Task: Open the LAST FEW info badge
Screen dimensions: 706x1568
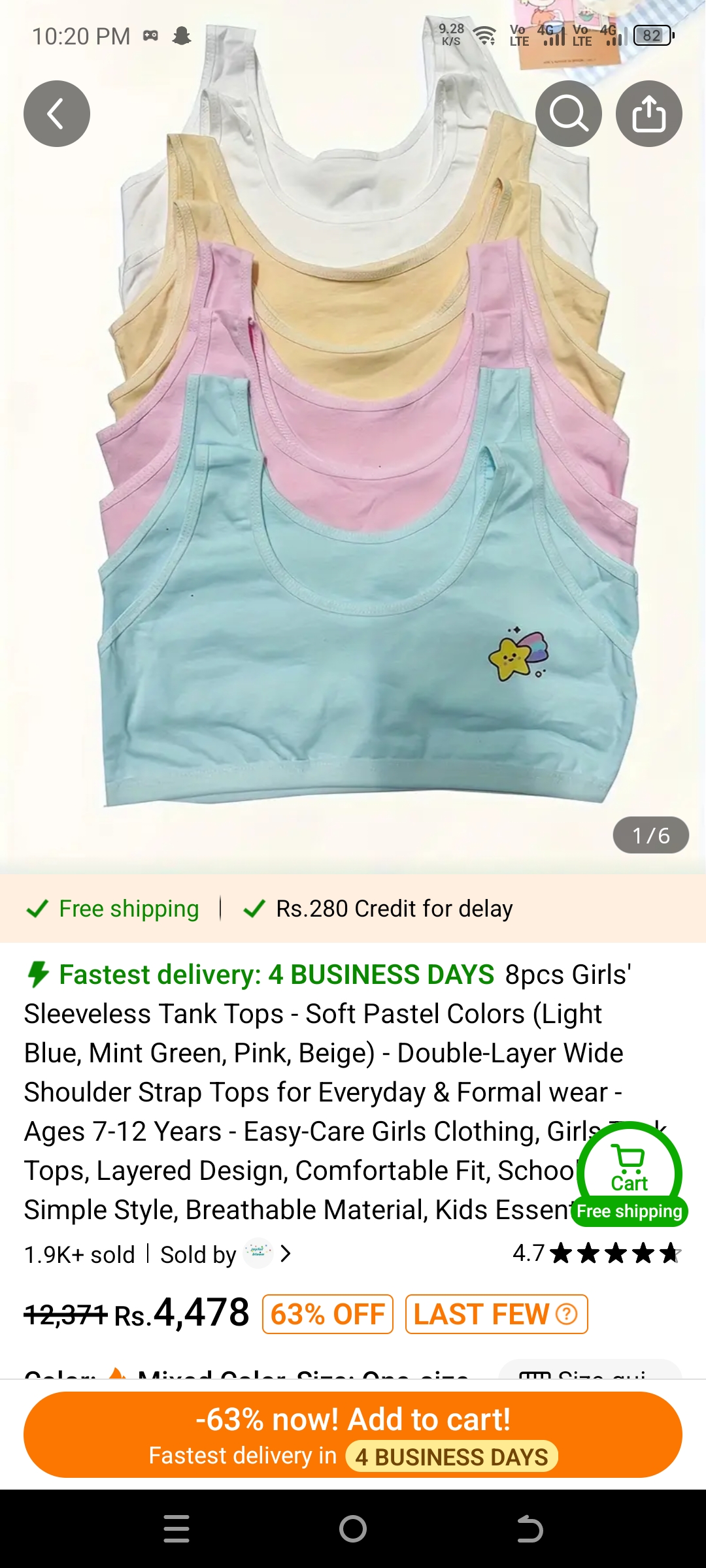Action: (496, 1314)
